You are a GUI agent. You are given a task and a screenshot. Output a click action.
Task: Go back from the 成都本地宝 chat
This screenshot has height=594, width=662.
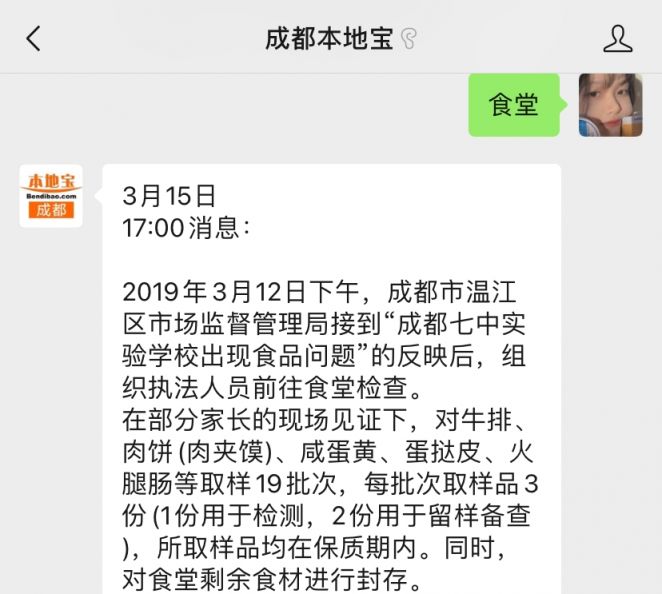click(x=34, y=38)
